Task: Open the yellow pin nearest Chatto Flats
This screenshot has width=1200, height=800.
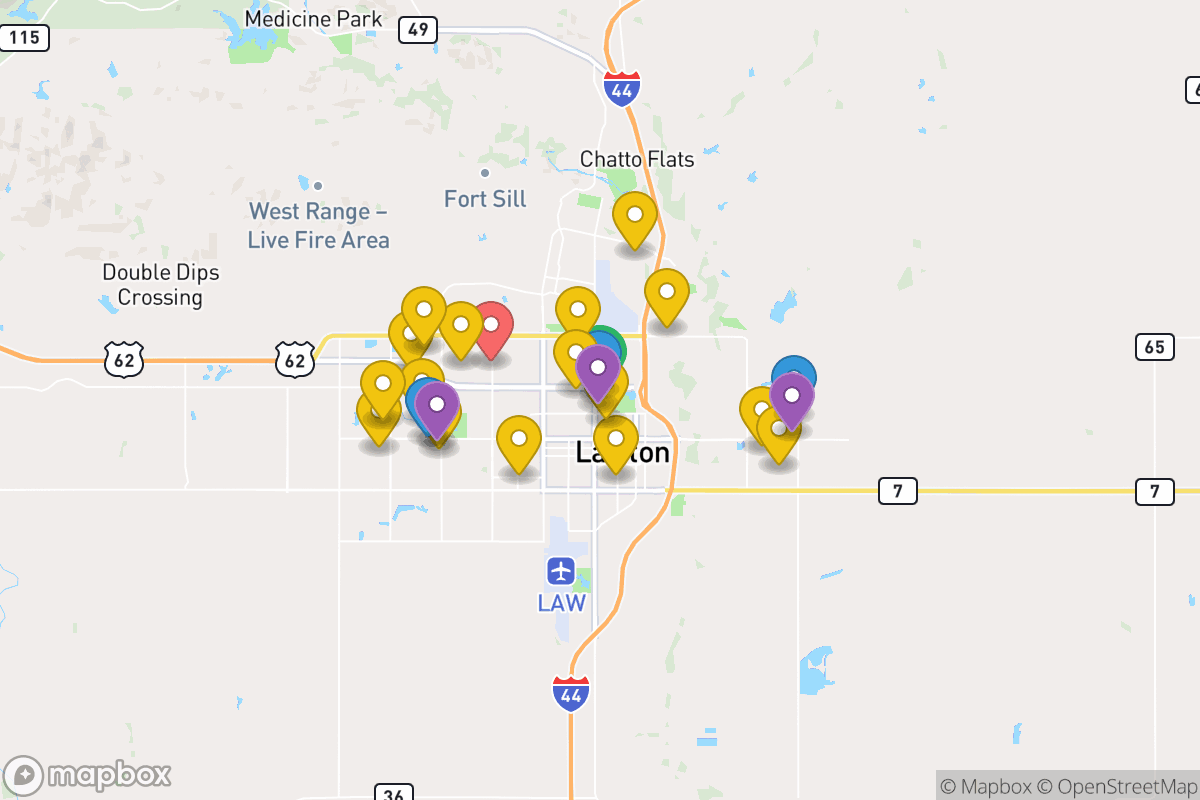Action: pos(634,216)
